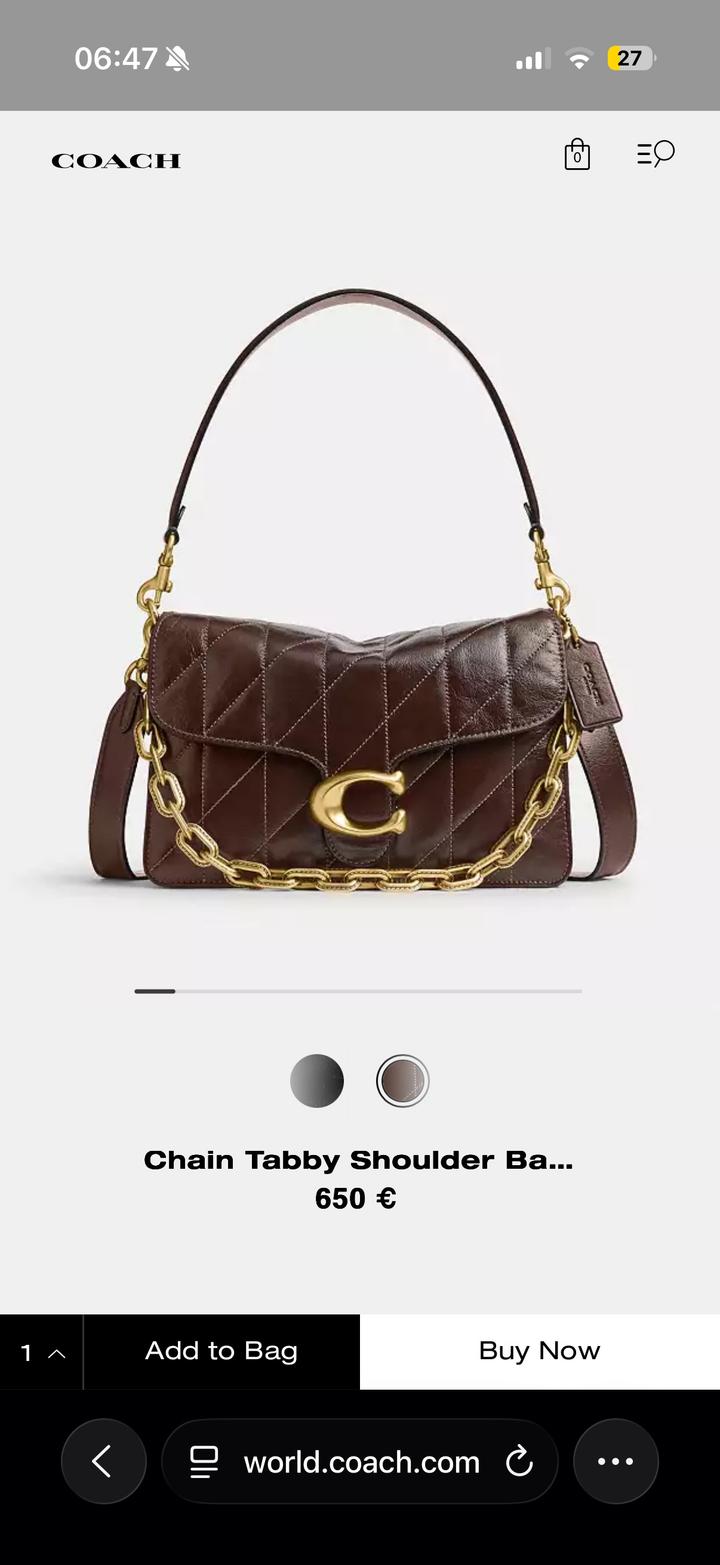Add the Chain Tabby bag to bag
720x1565 pixels.
(221, 1351)
